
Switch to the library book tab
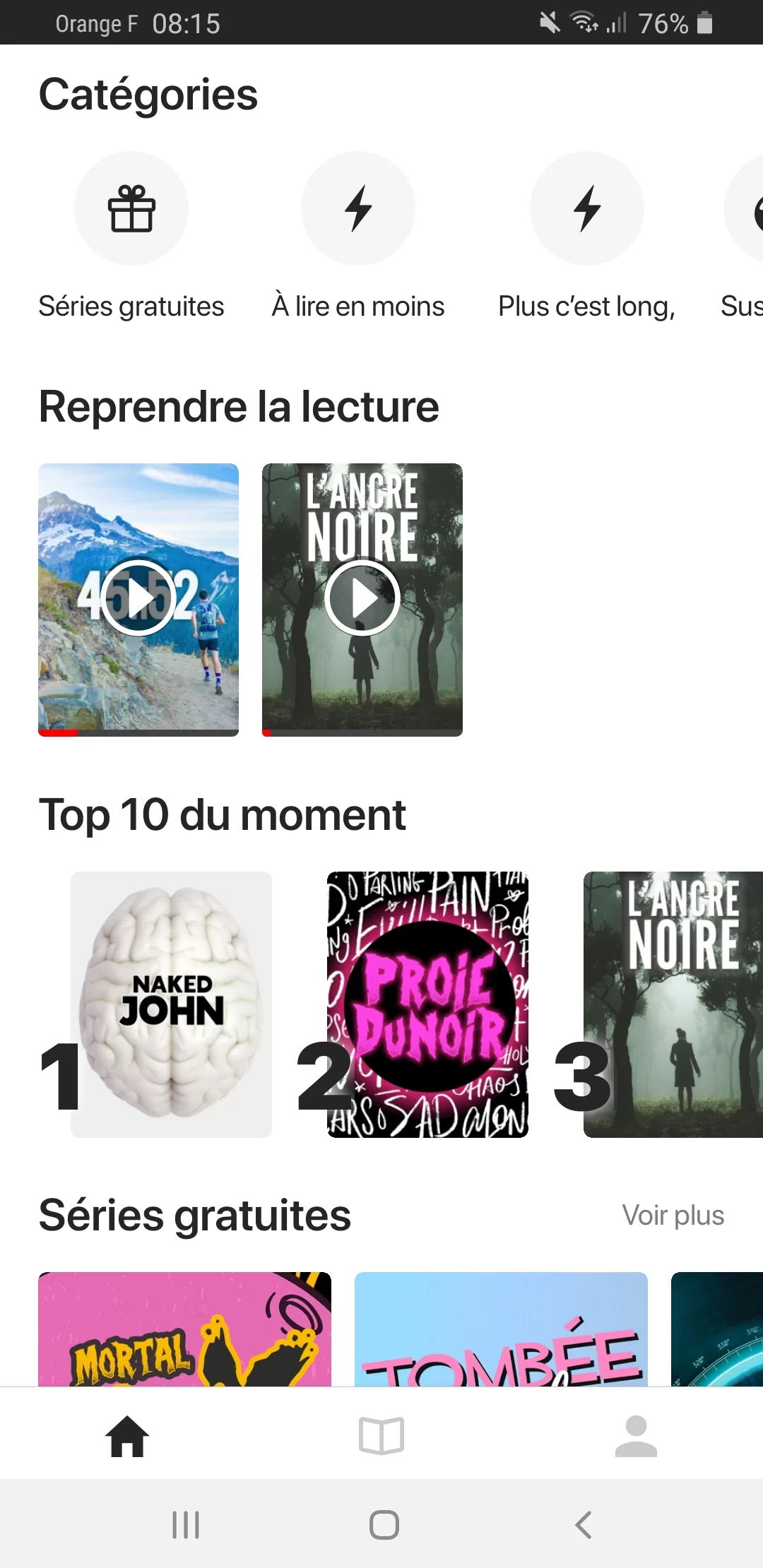tap(381, 1436)
